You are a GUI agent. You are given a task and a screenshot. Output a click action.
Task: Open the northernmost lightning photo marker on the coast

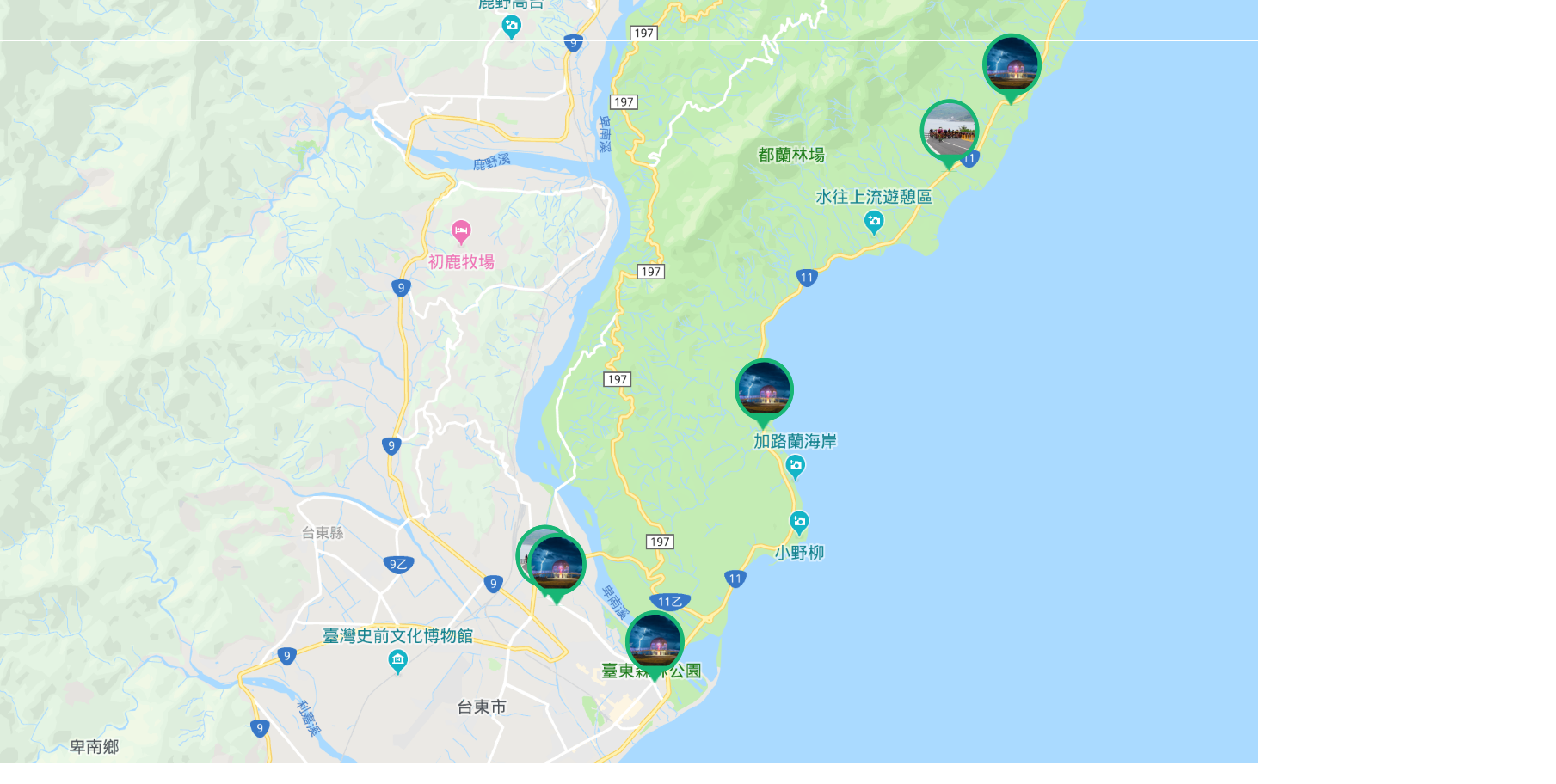pyautogui.click(x=1012, y=64)
